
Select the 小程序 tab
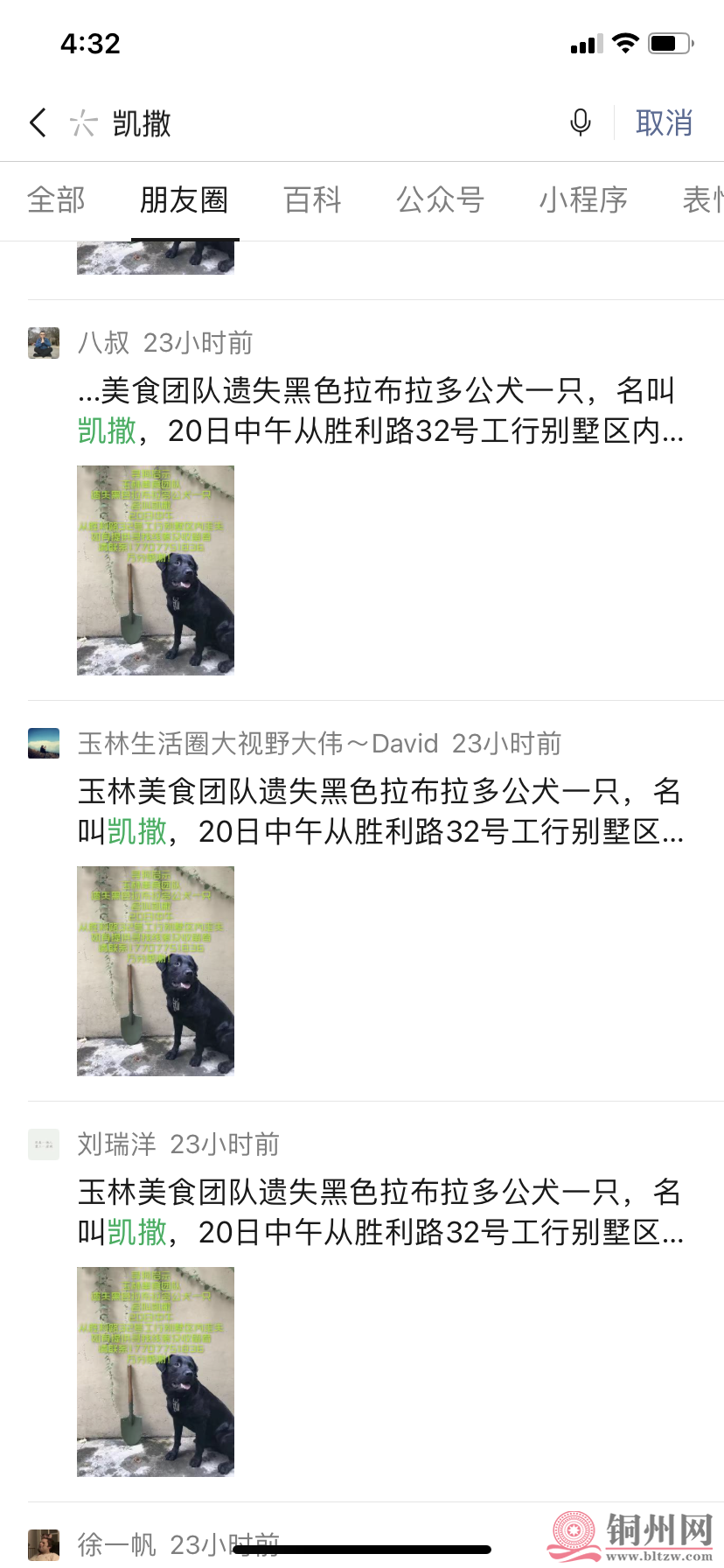[x=583, y=200]
